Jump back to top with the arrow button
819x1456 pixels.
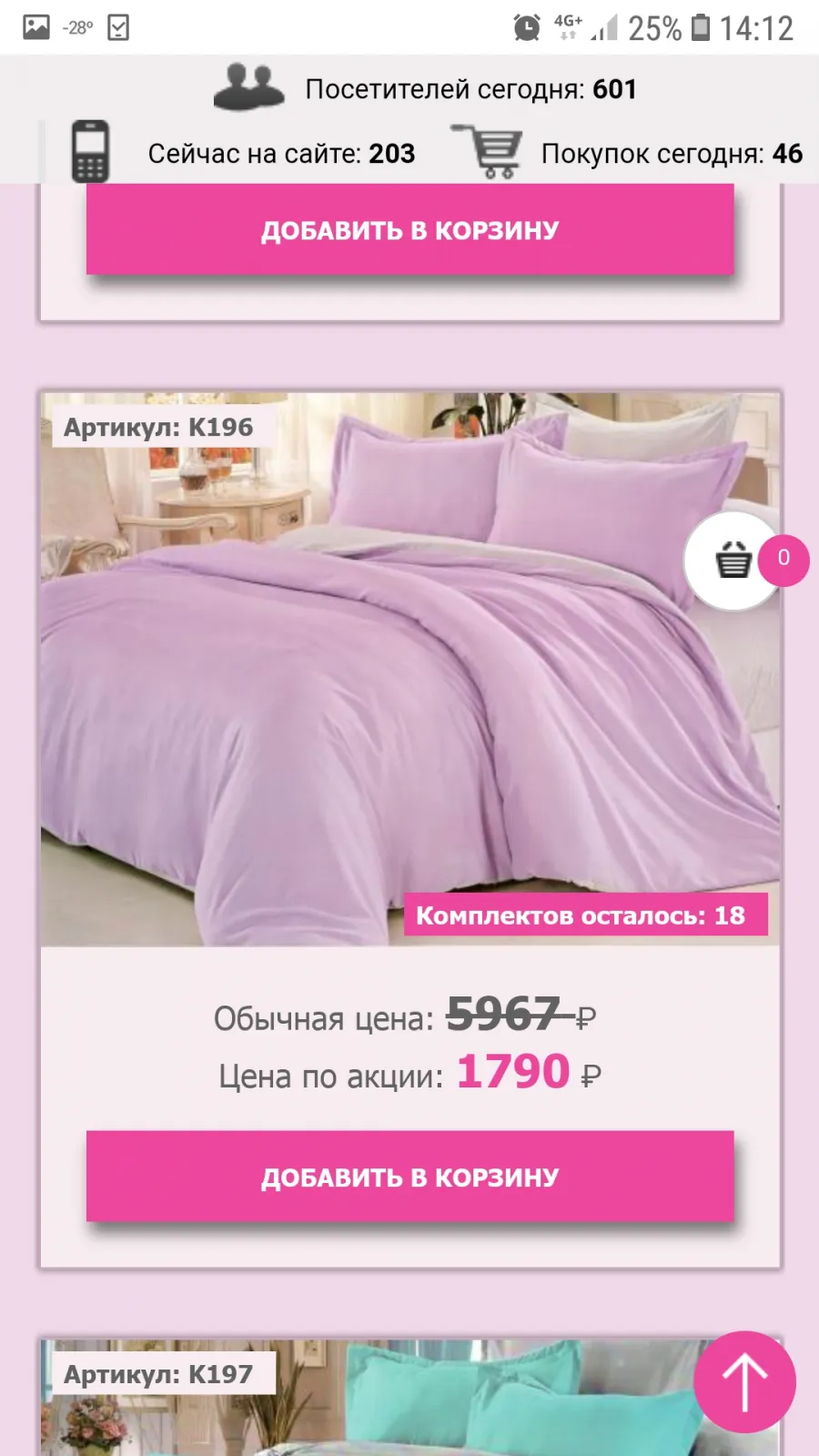click(744, 1382)
